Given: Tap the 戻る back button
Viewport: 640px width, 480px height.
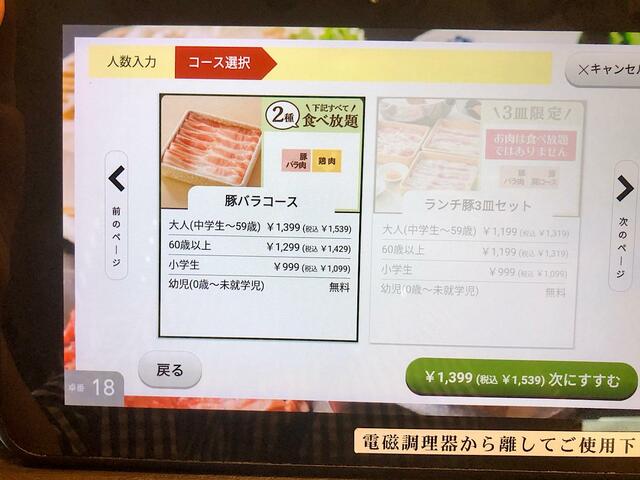Looking at the screenshot, I should point(170,370).
